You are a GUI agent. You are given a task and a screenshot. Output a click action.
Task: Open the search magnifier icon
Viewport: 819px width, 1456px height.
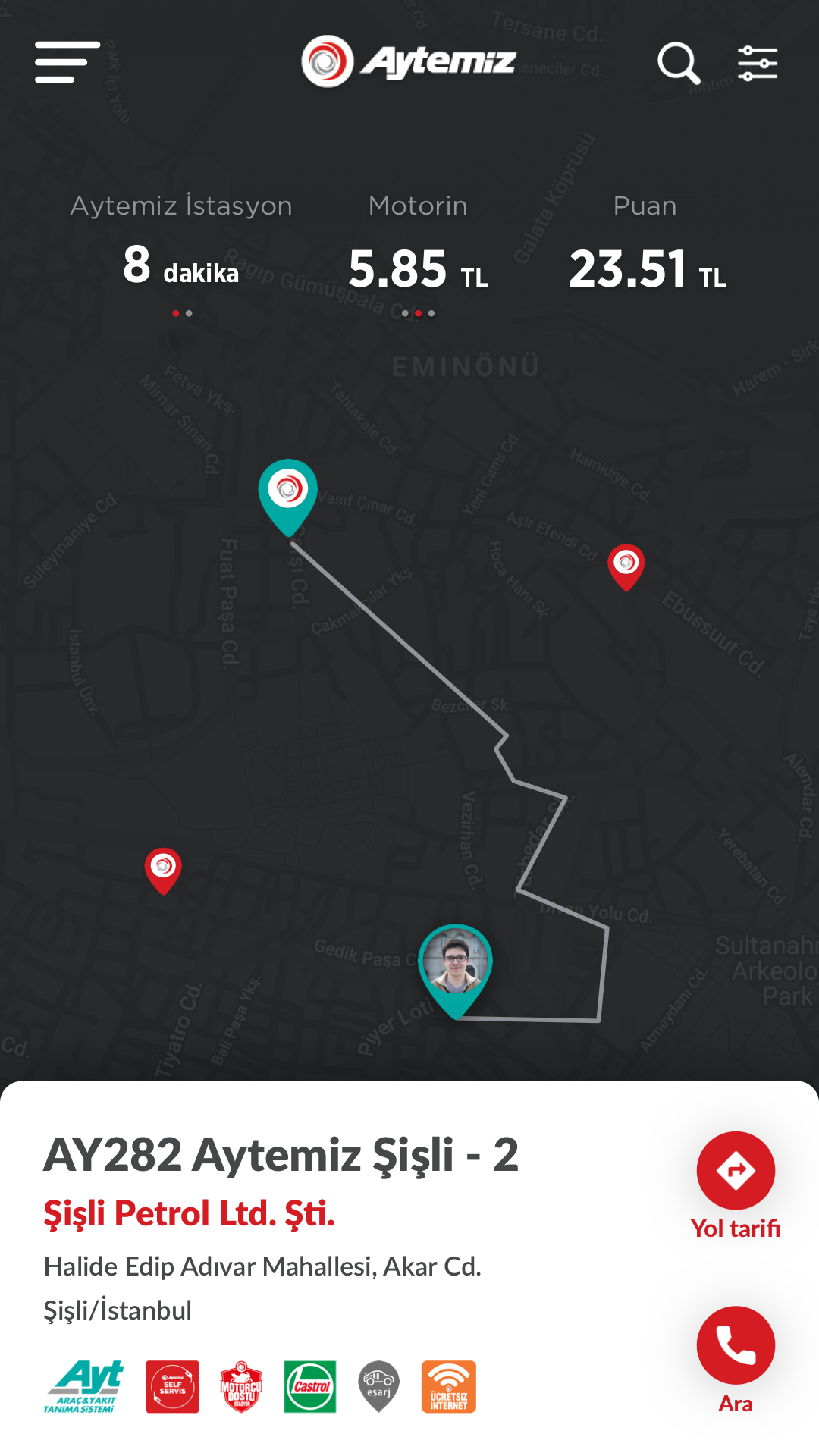pos(678,63)
